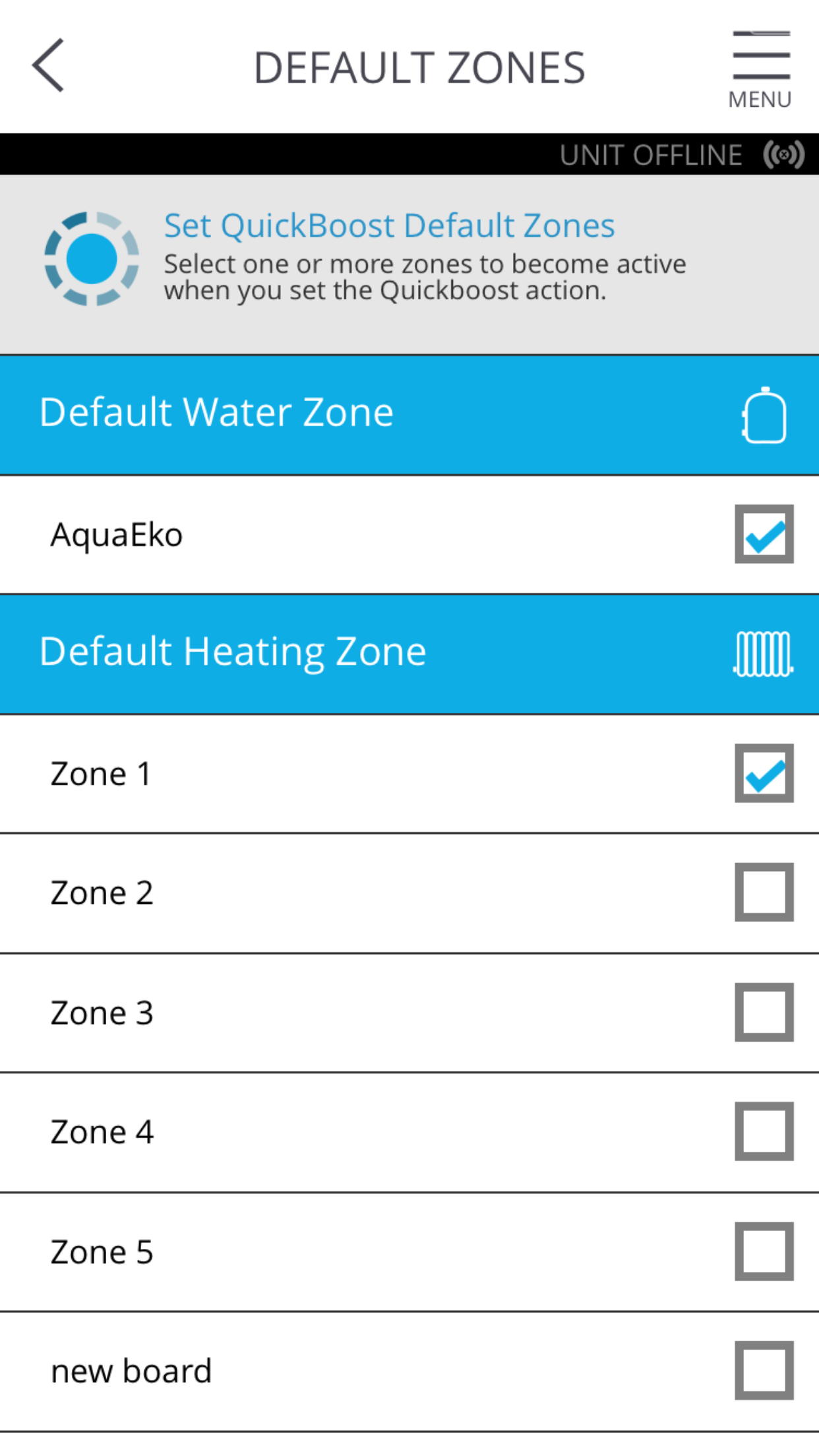Enable Zone 3 checkbox
Viewport: 819px width, 1456px height.
764,1014
